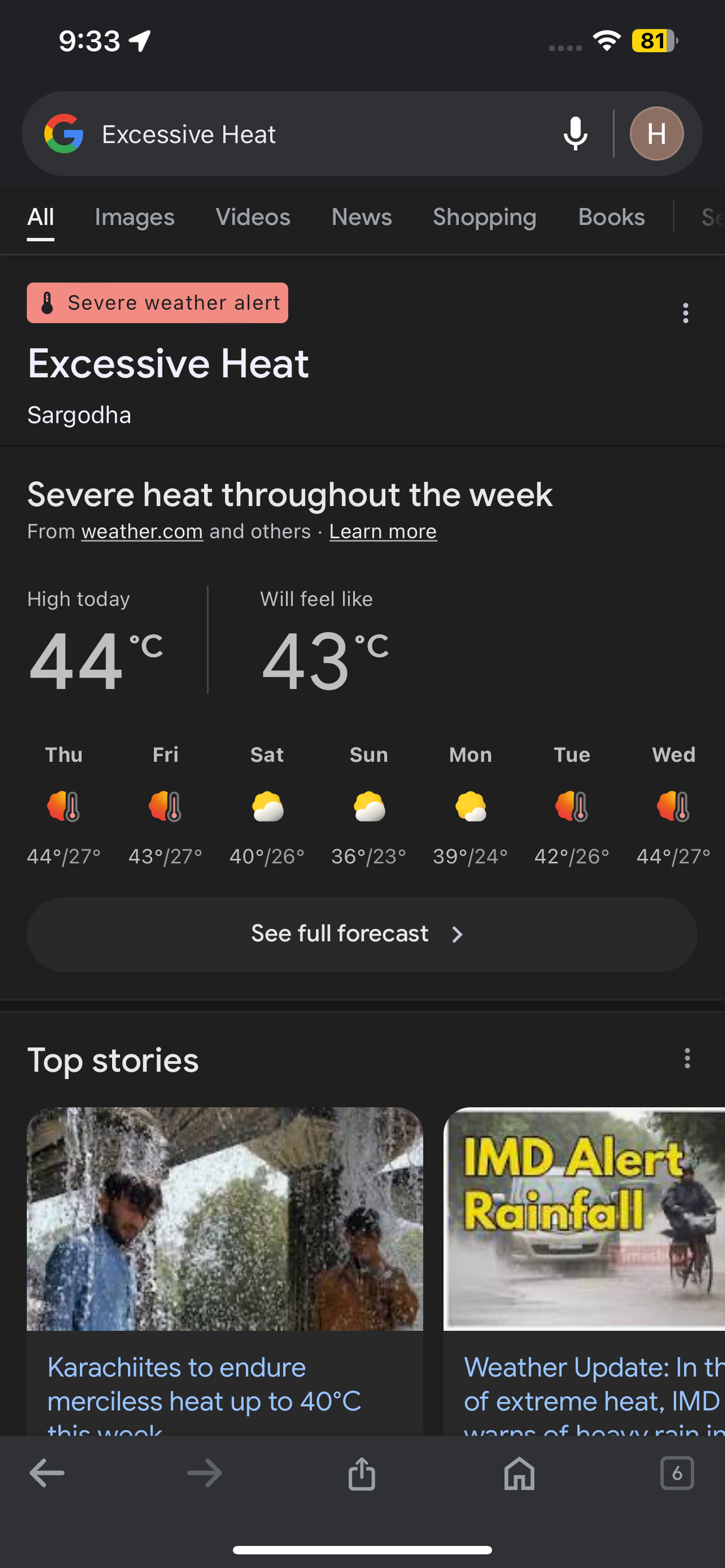
Task: Tap the Excessive Heat search box
Action: [304, 134]
